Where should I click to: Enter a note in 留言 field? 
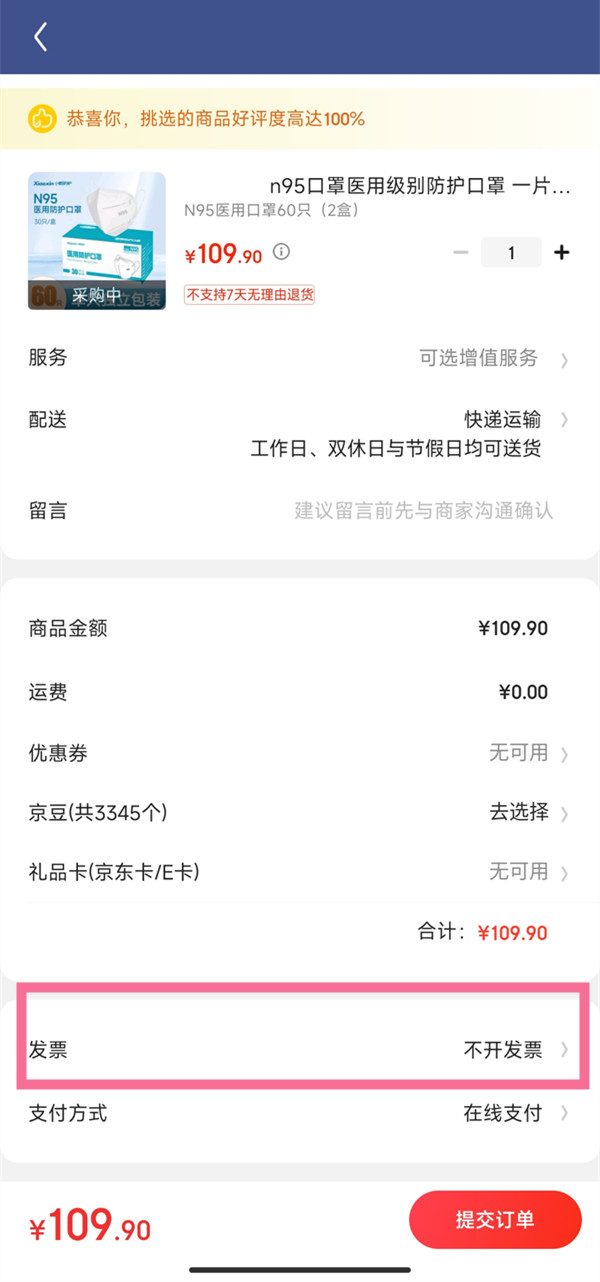coord(423,511)
